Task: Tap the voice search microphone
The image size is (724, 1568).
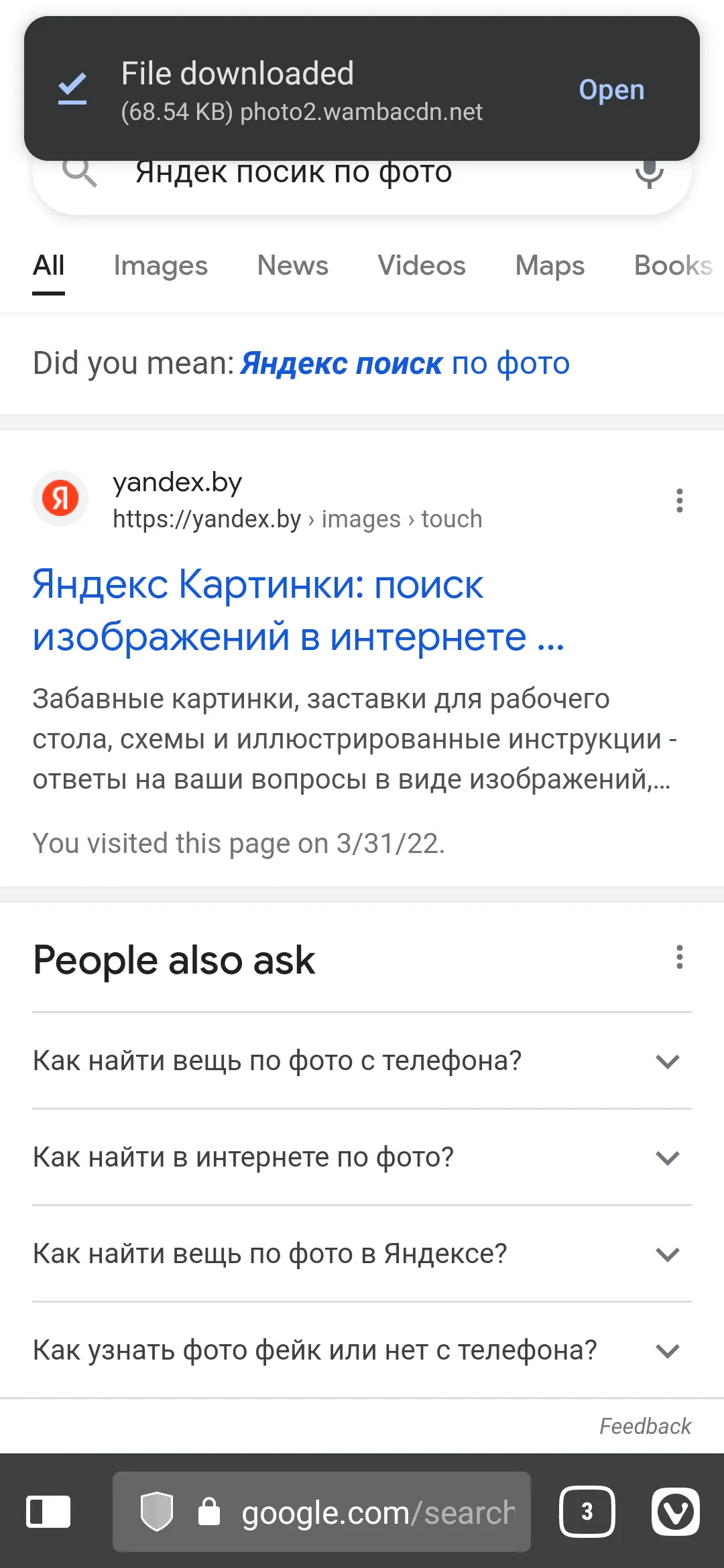Action: pos(649,176)
